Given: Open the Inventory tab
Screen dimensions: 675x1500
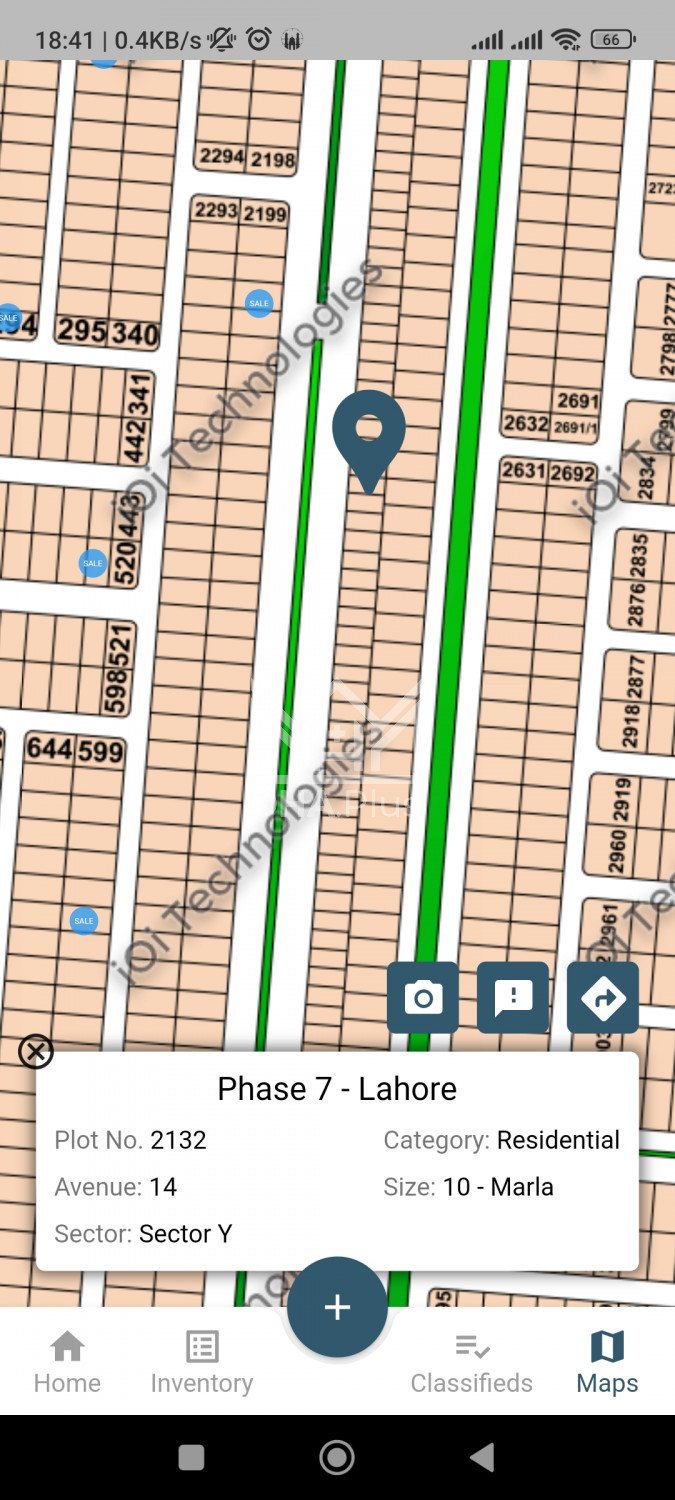Looking at the screenshot, I should coord(202,1362).
